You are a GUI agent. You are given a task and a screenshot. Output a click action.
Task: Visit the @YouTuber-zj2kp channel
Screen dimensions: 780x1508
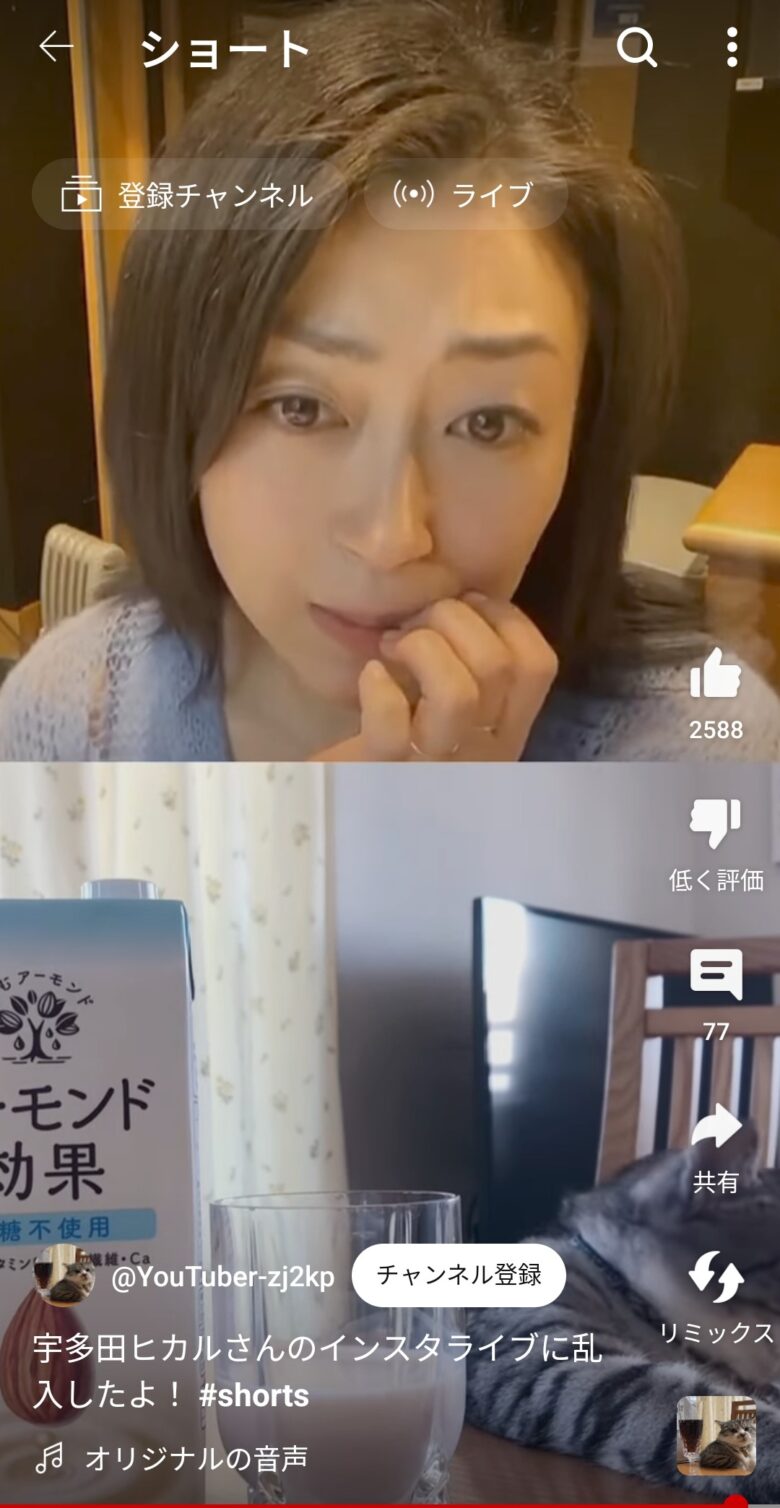click(x=222, y=1277)
